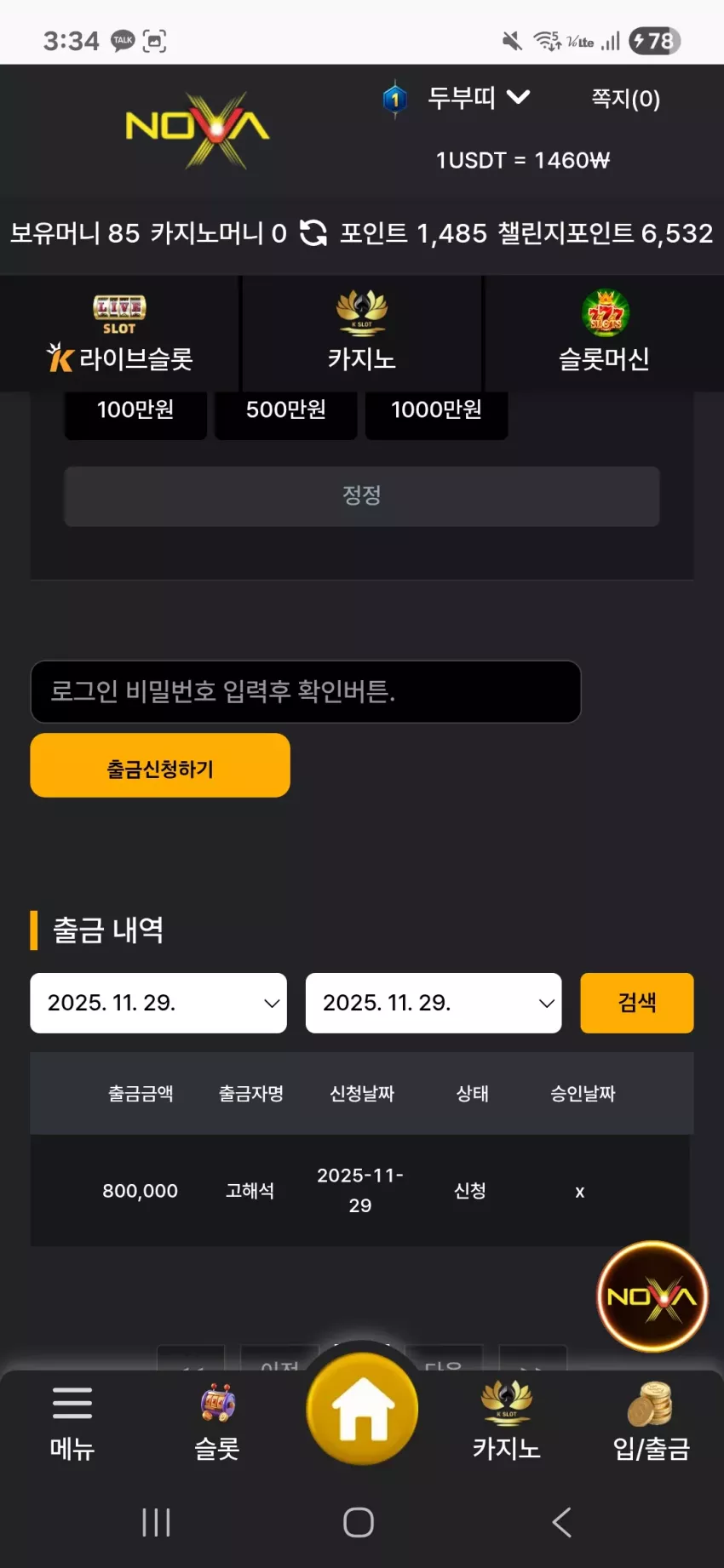Switch to the 라이브슬롯 tab
This screenshot has height=1568, width=724.
point(120,334)
